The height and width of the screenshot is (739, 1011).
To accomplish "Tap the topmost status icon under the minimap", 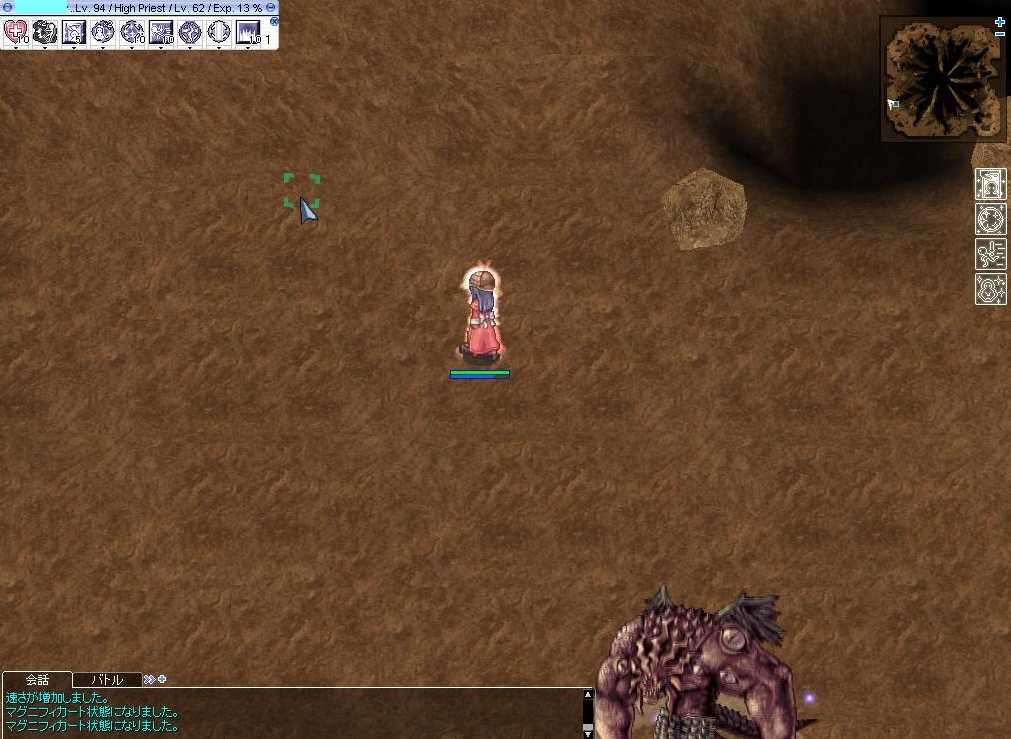I will pyautogui.click(x=990, y=184).
